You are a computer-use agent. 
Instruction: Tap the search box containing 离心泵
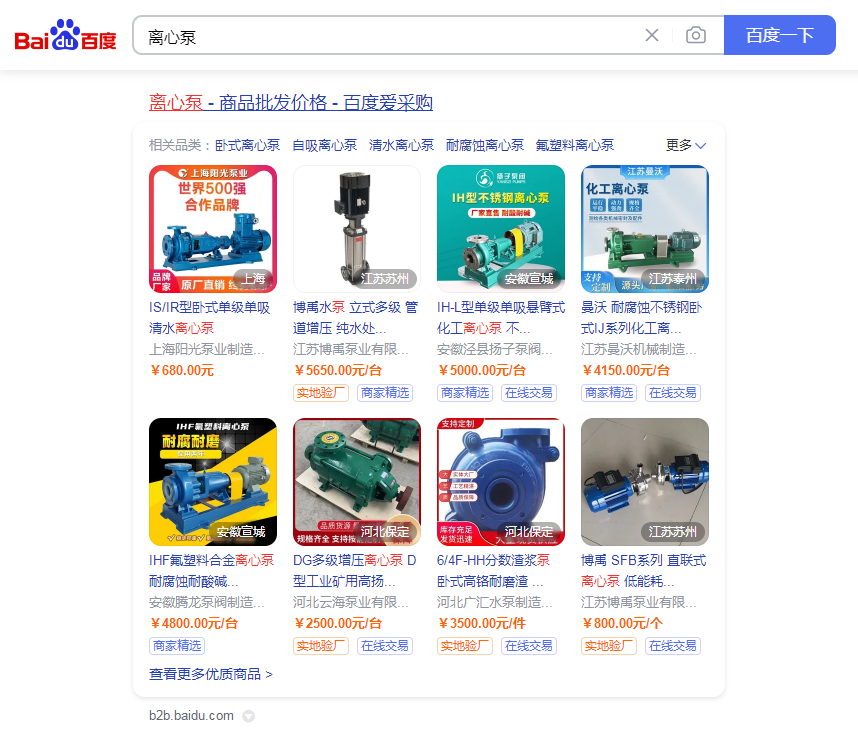390,36
